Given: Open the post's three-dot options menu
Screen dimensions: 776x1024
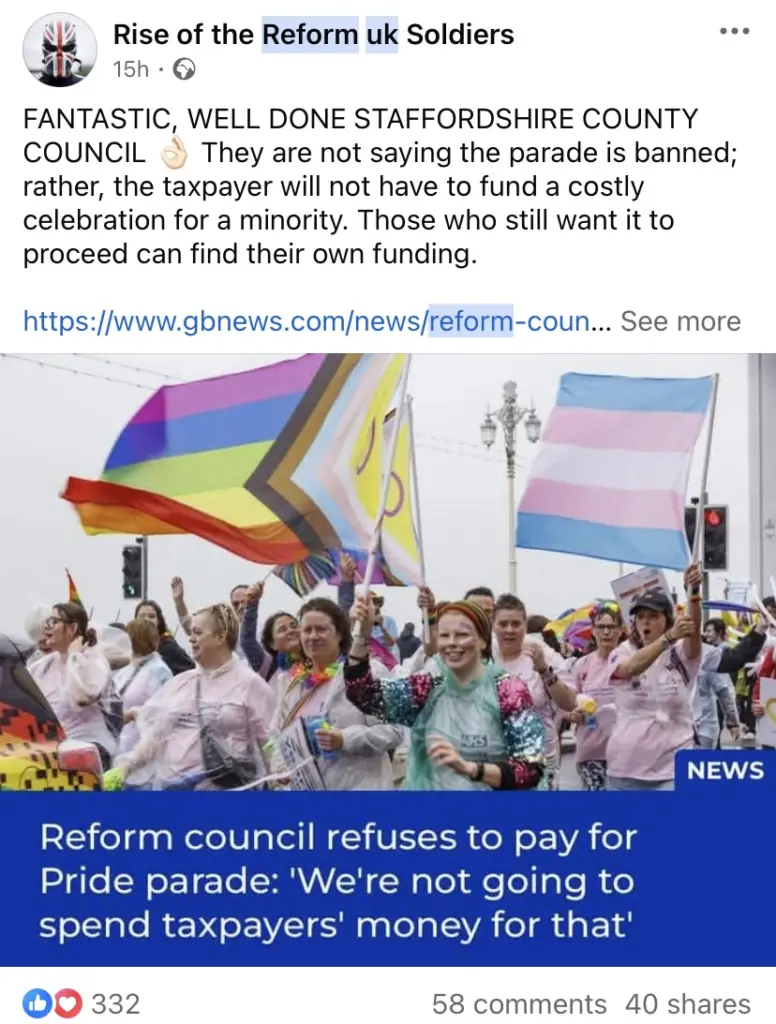Looking at the screenshot, I should click(x=734, y=32).
